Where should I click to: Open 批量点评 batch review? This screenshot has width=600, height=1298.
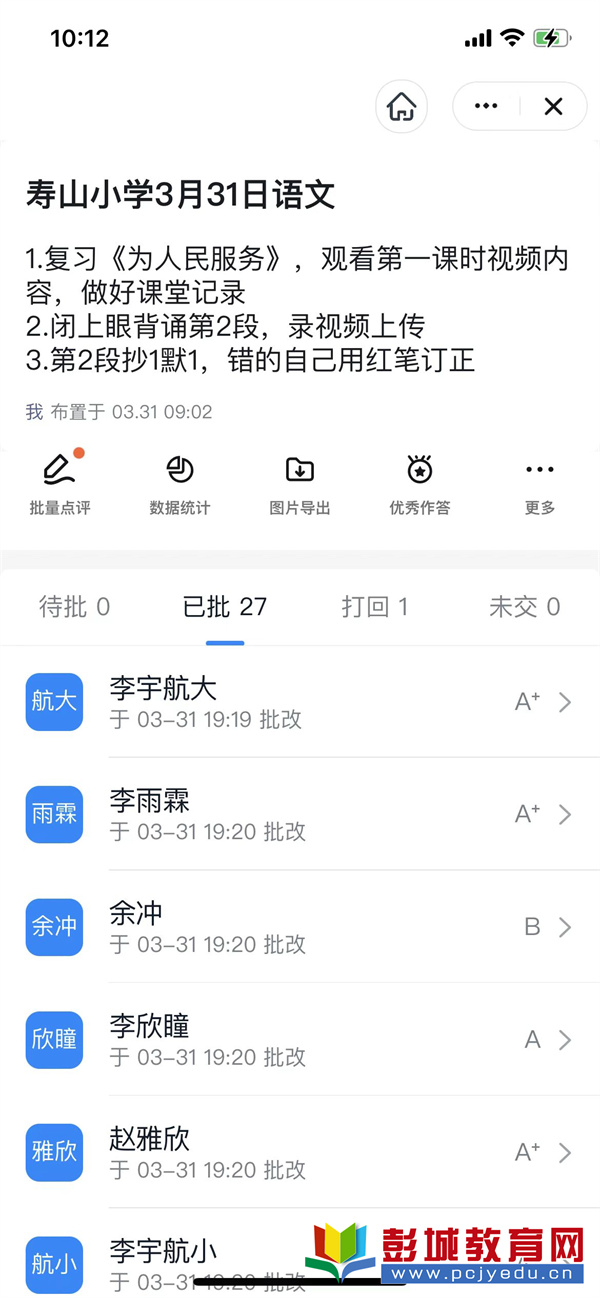pos(60,485)
